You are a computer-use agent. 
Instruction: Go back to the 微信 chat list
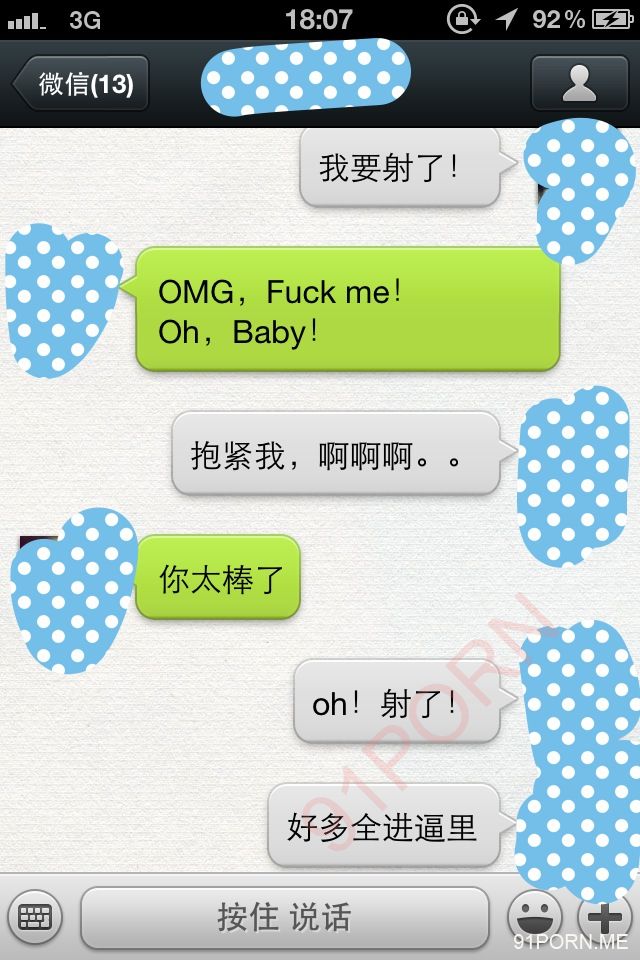(82, 84)
